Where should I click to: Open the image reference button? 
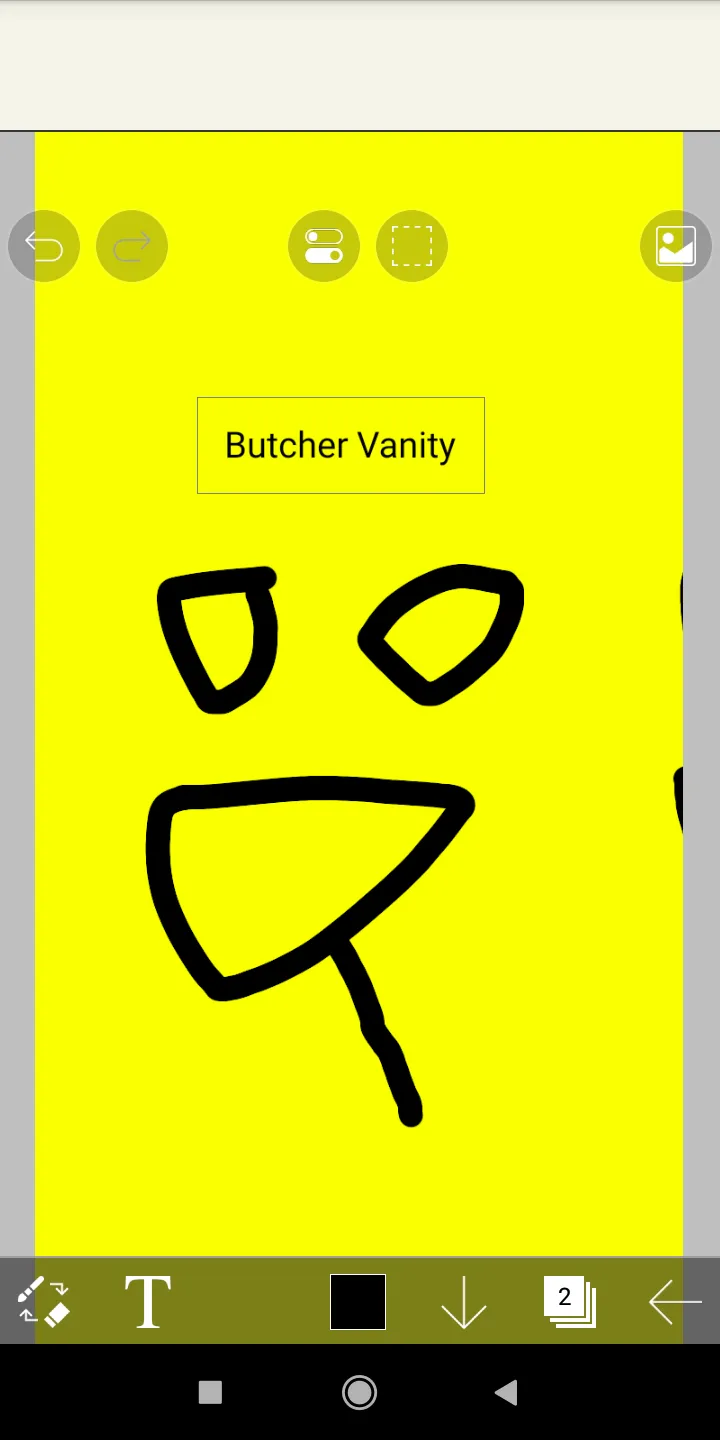pyautogui.click(x=676, y=246)
